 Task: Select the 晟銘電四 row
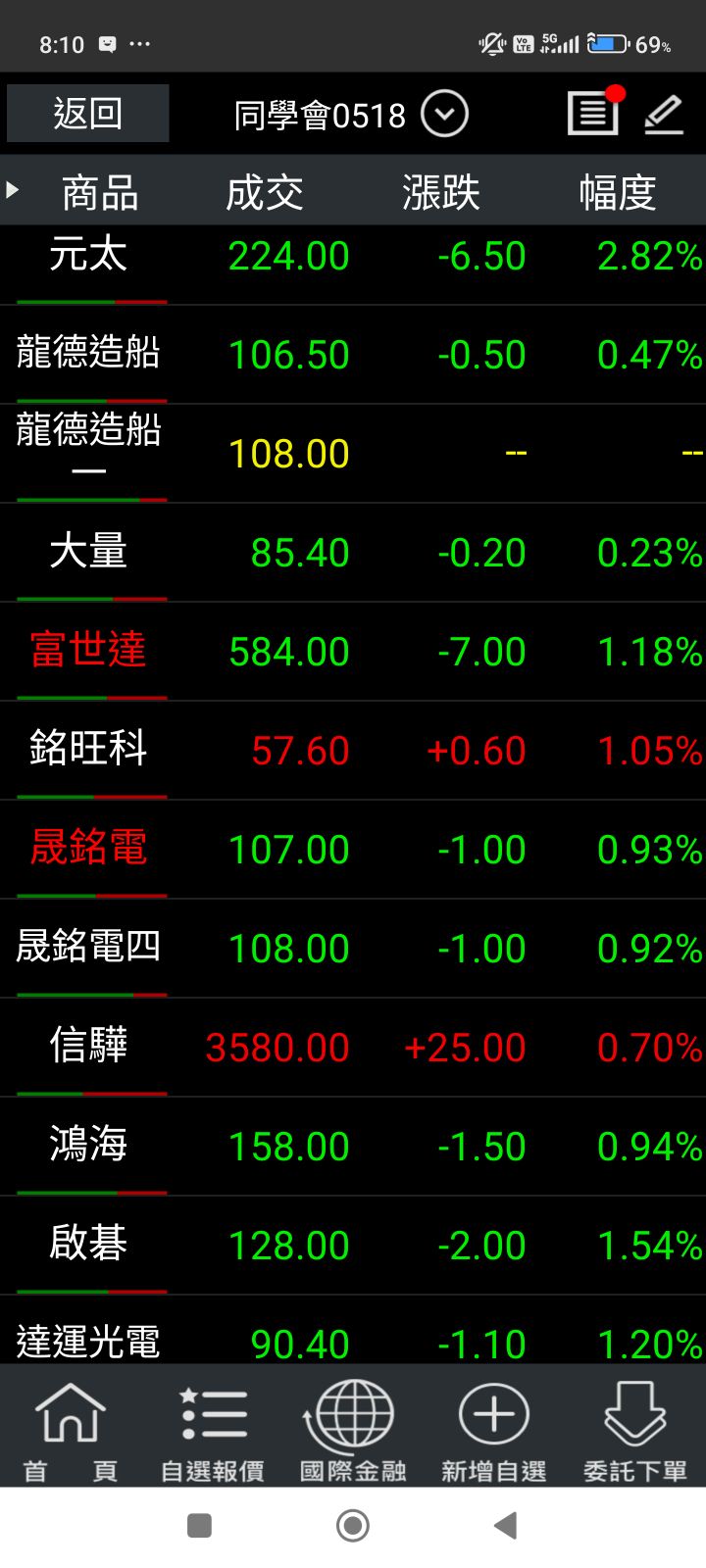353,948
